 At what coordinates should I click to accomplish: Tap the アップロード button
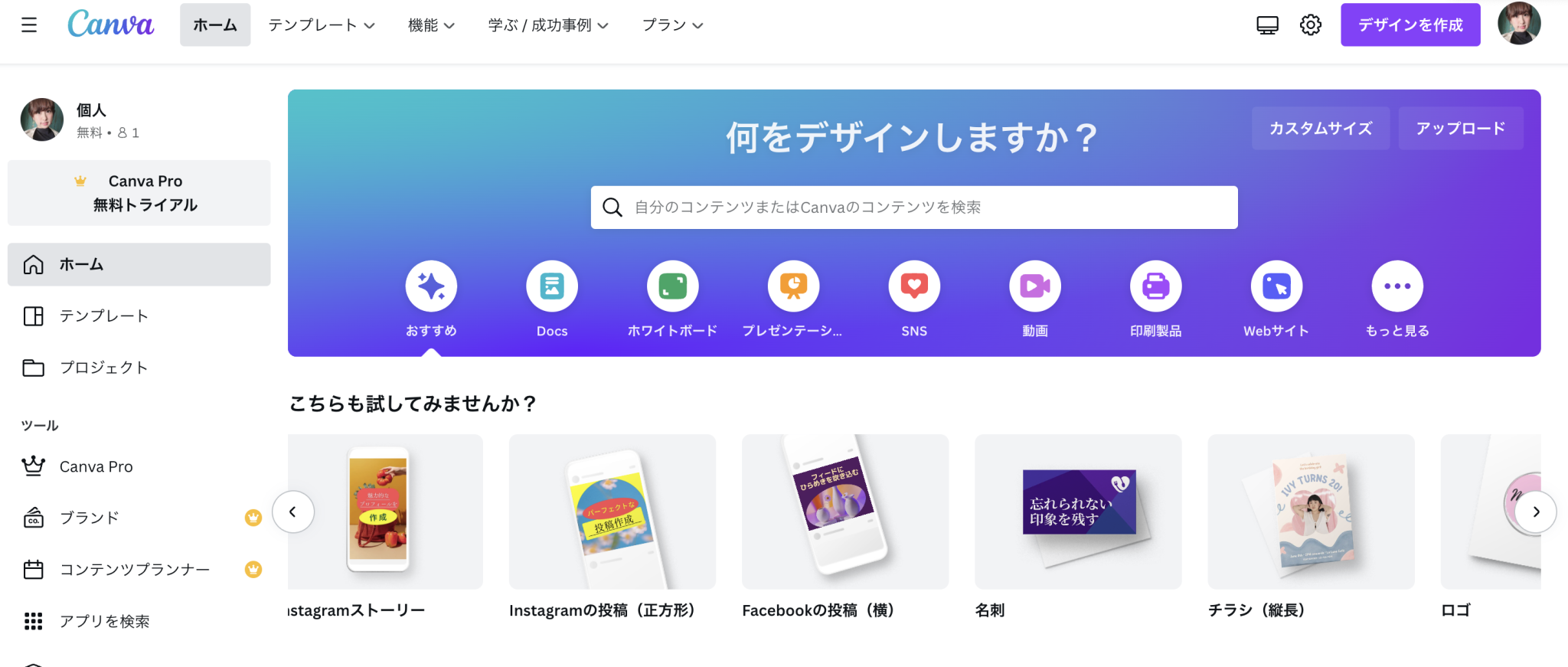[x=1460, y=129]
